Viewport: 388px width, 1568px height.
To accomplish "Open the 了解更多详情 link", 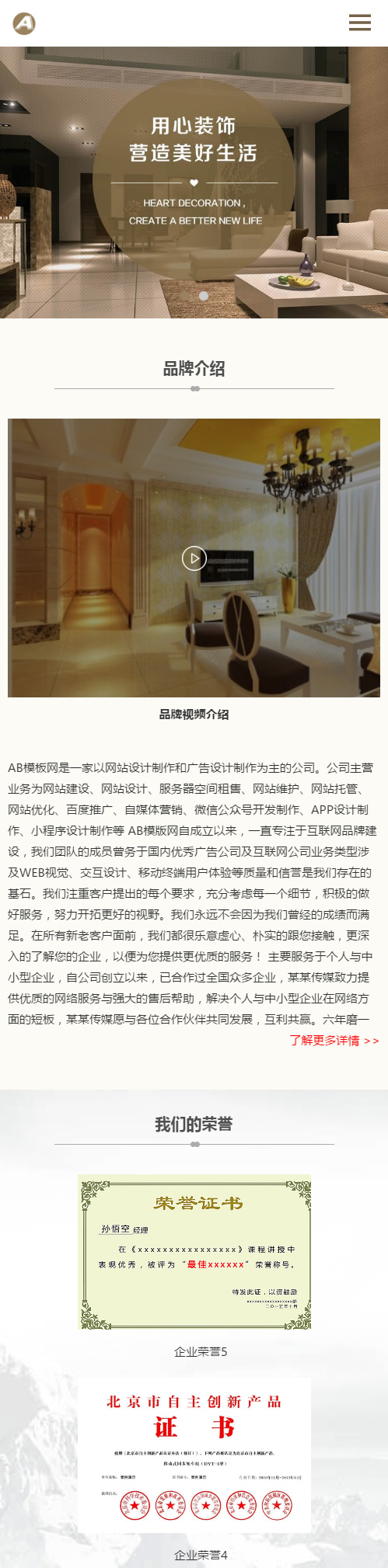I will coord(334,1040).
